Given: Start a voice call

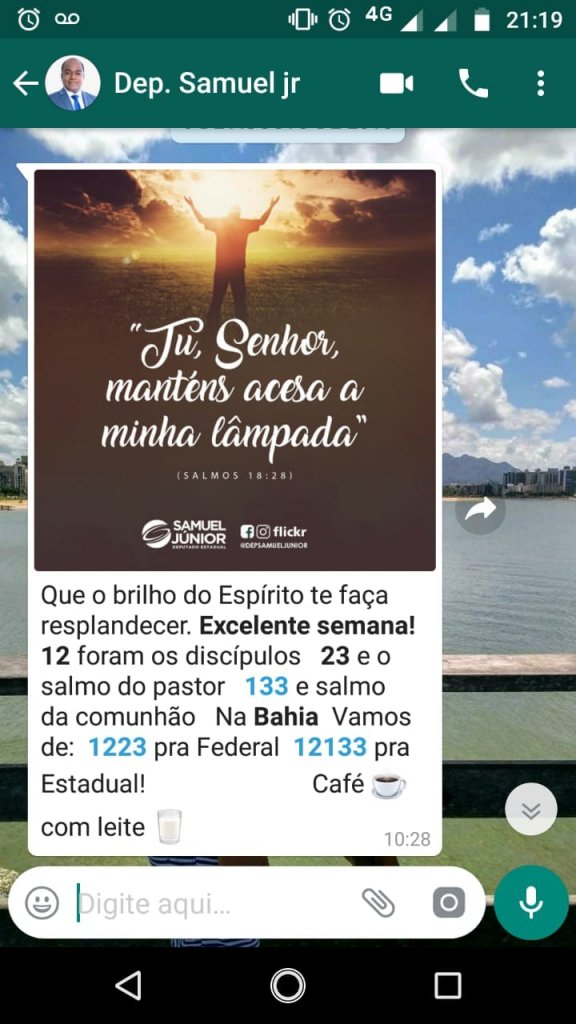Looking at the screenshot, I should click(473, 84).
